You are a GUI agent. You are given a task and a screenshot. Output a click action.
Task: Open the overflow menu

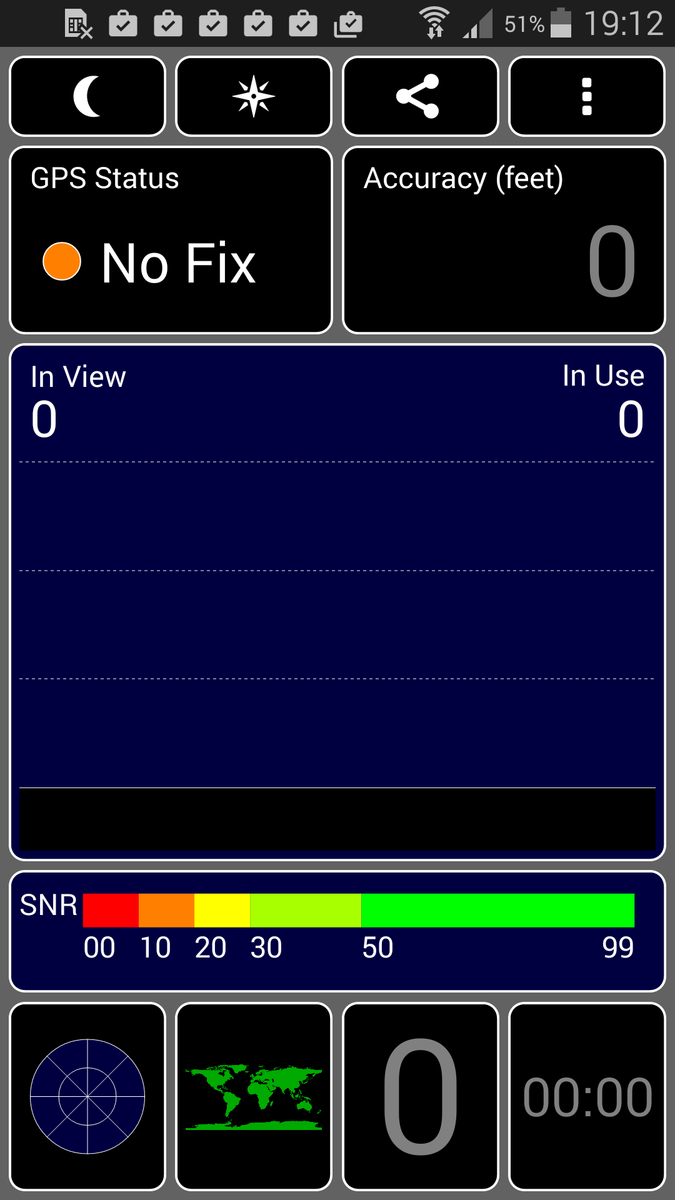[x=587, y=97]
